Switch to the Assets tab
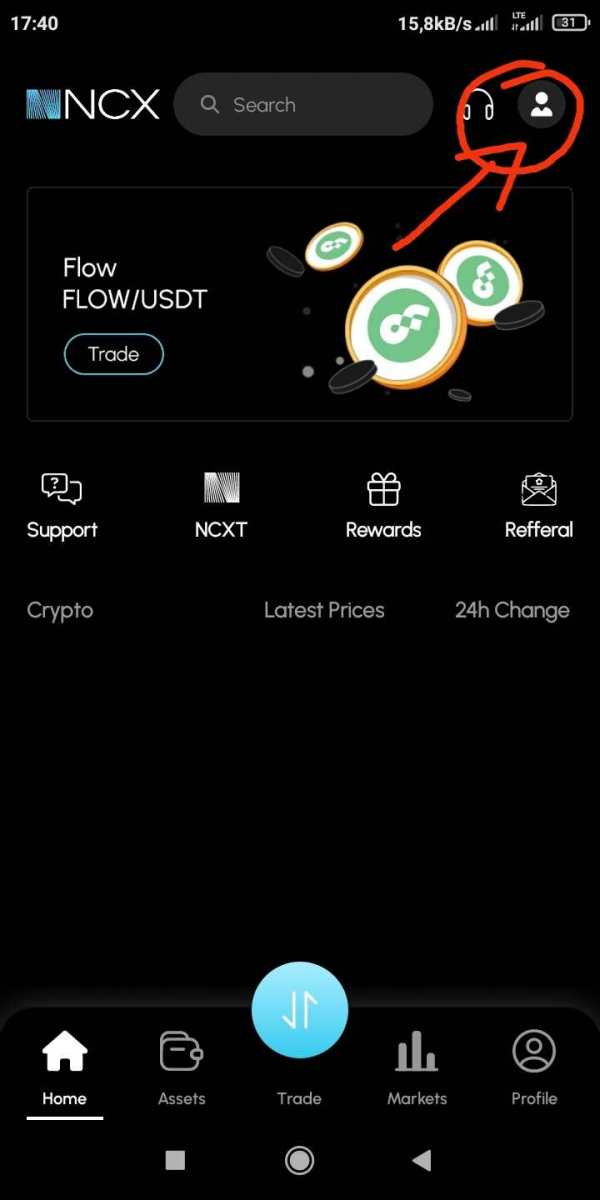The height and width of the screenshot is (1200, 600). point(182,1067)
